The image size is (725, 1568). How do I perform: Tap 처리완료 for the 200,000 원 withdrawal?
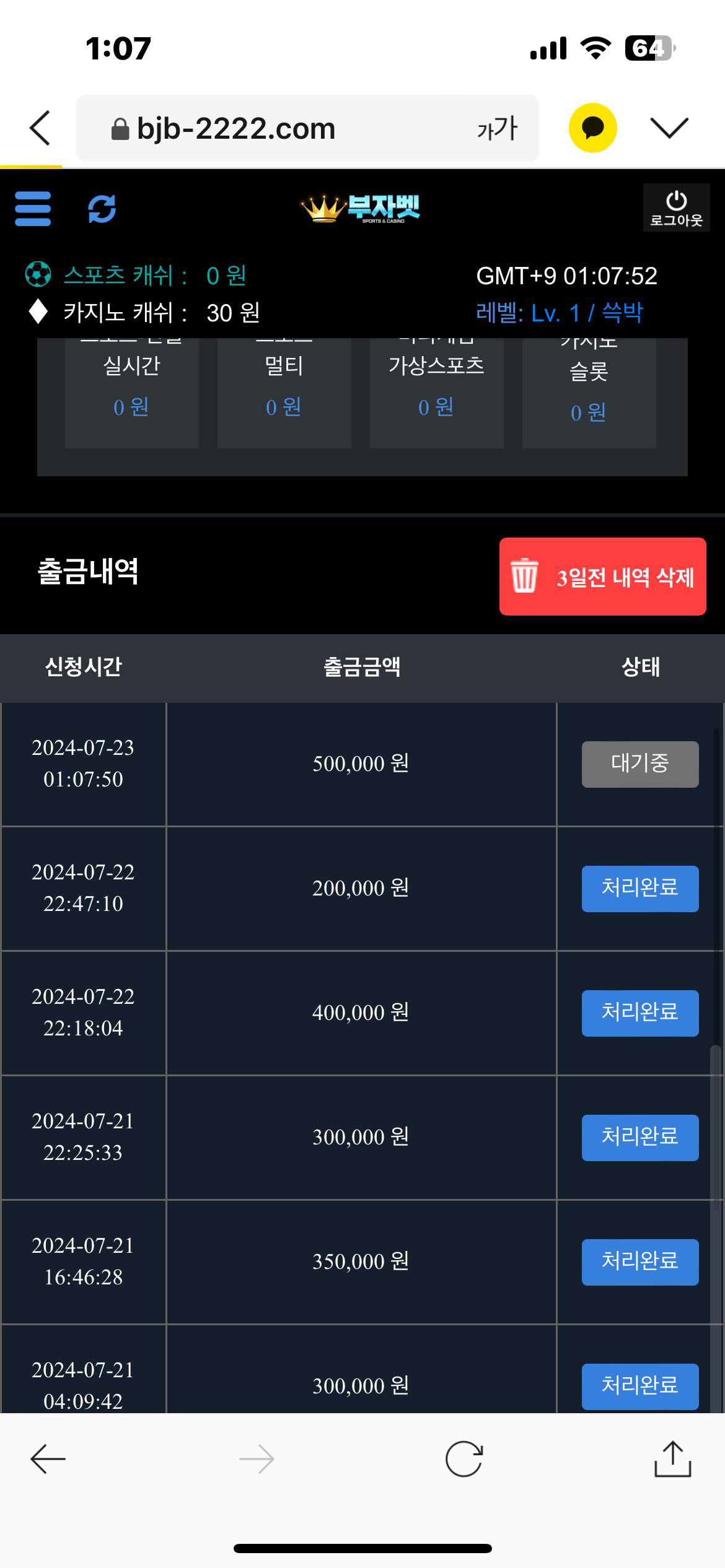click(x=640, y=889)
